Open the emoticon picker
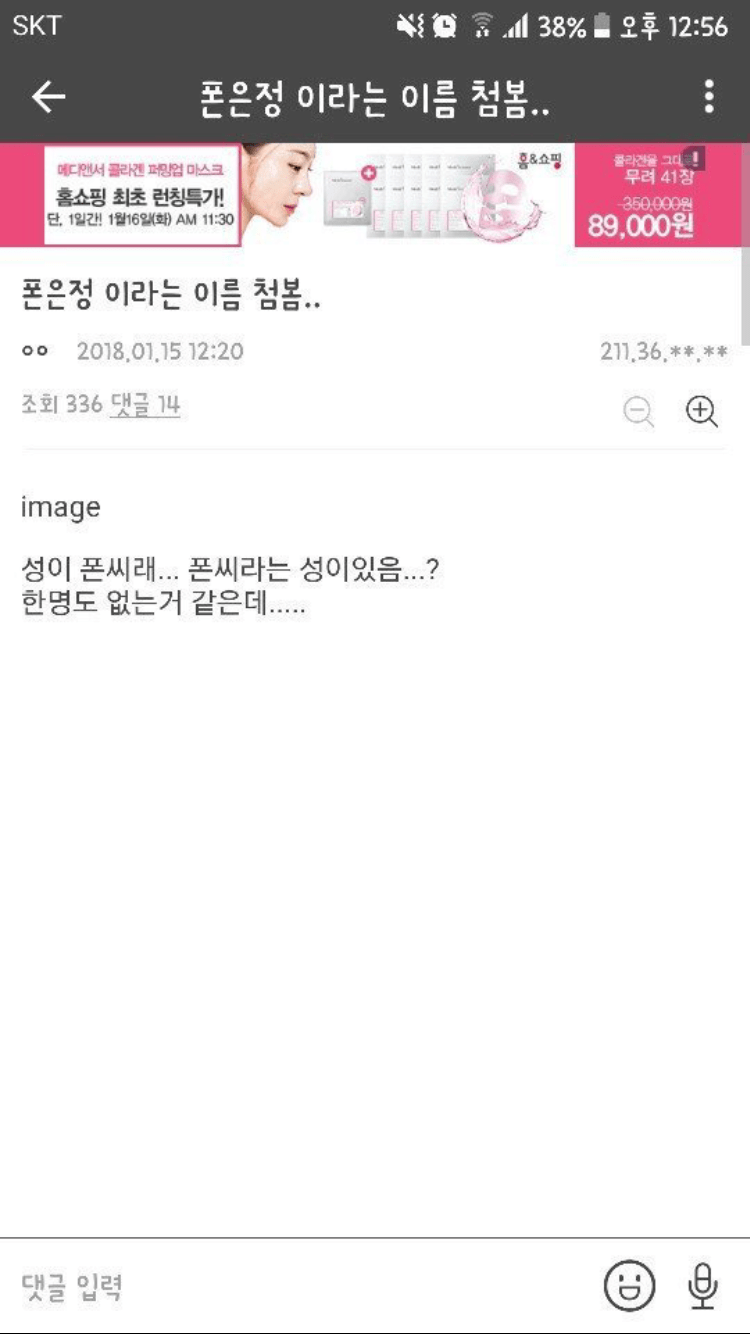The image size is (750, 1334). tap(629, 1285)
